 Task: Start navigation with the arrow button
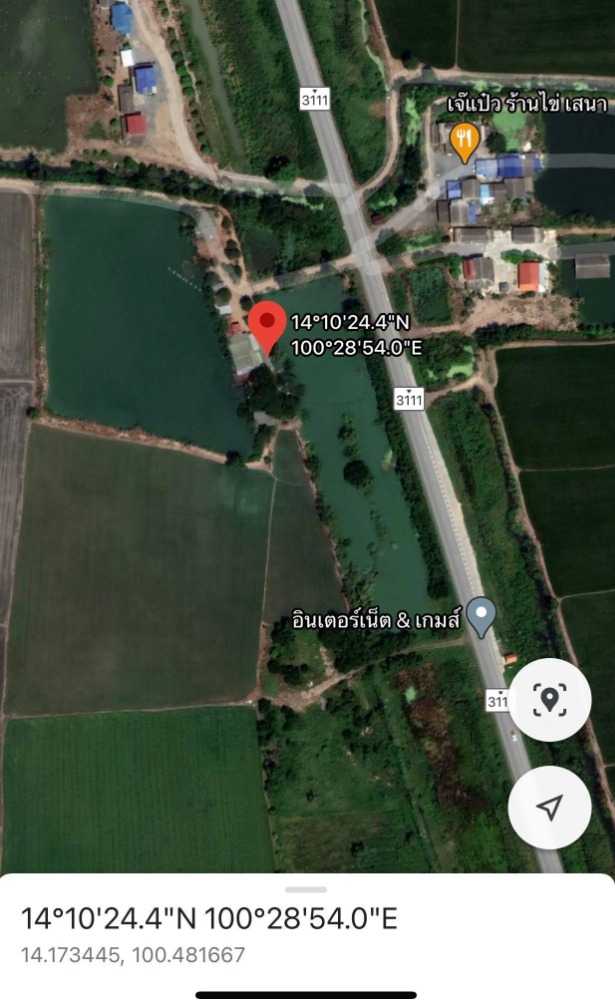549,808
